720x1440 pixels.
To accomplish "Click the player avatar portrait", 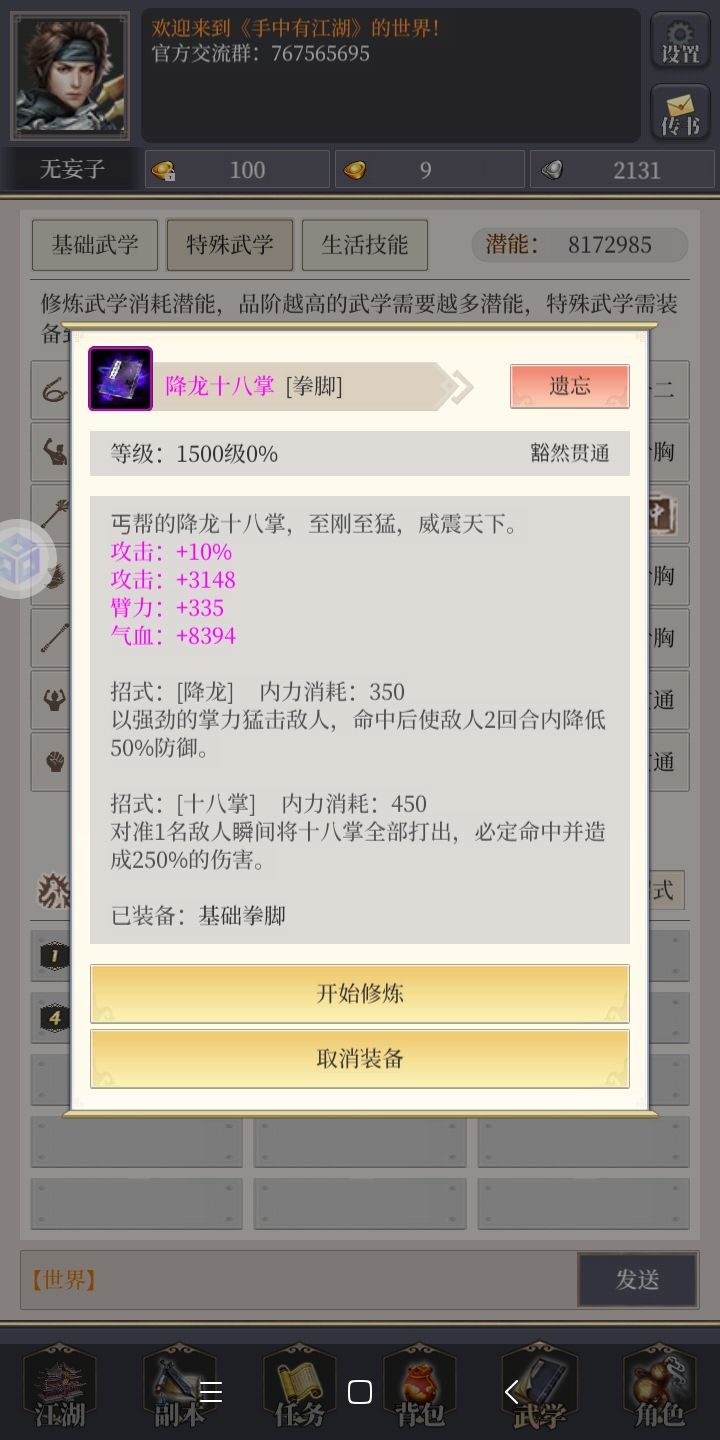I will [x=72, y=75].
